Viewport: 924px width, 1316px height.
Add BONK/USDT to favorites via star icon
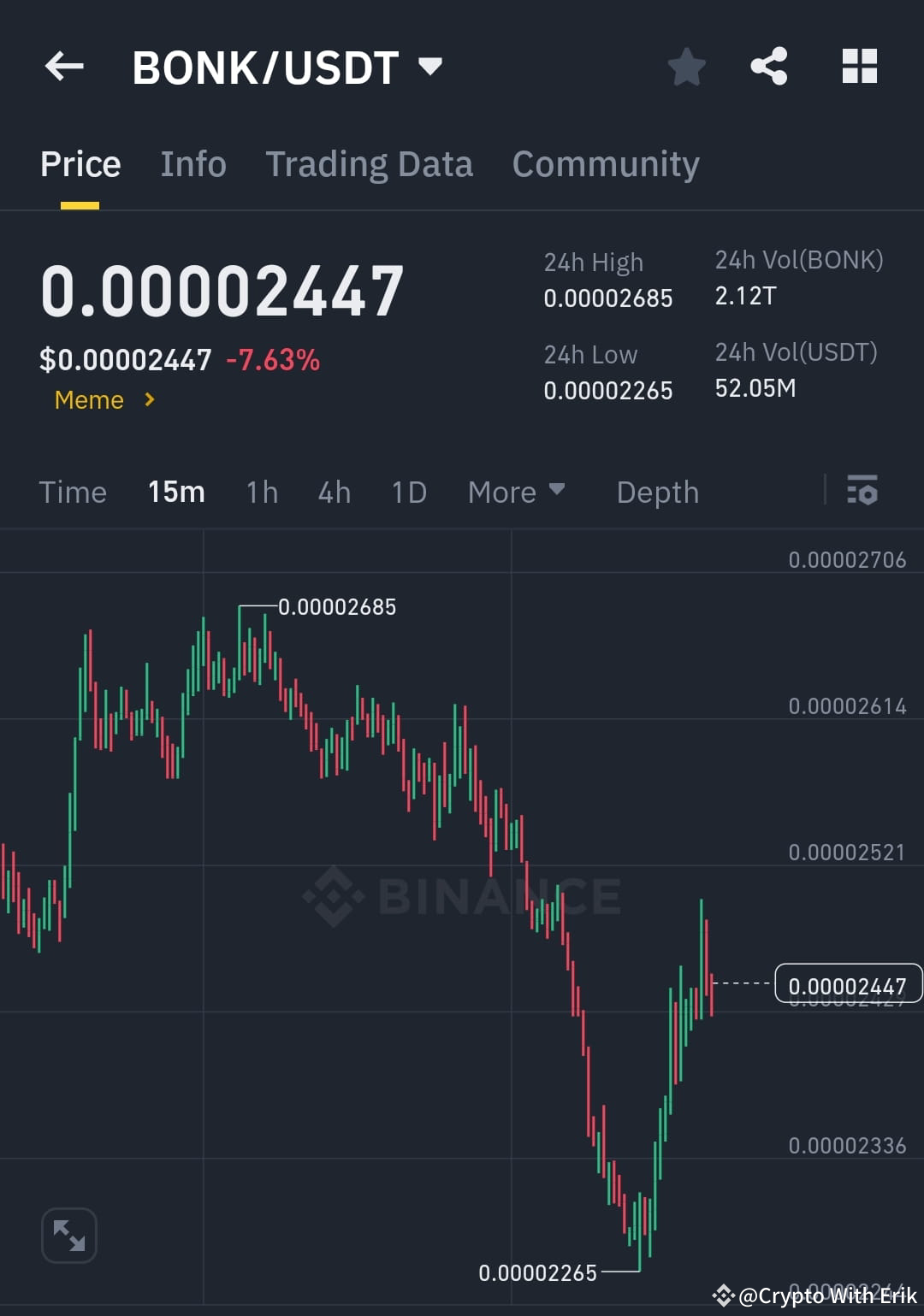point(686,66)
